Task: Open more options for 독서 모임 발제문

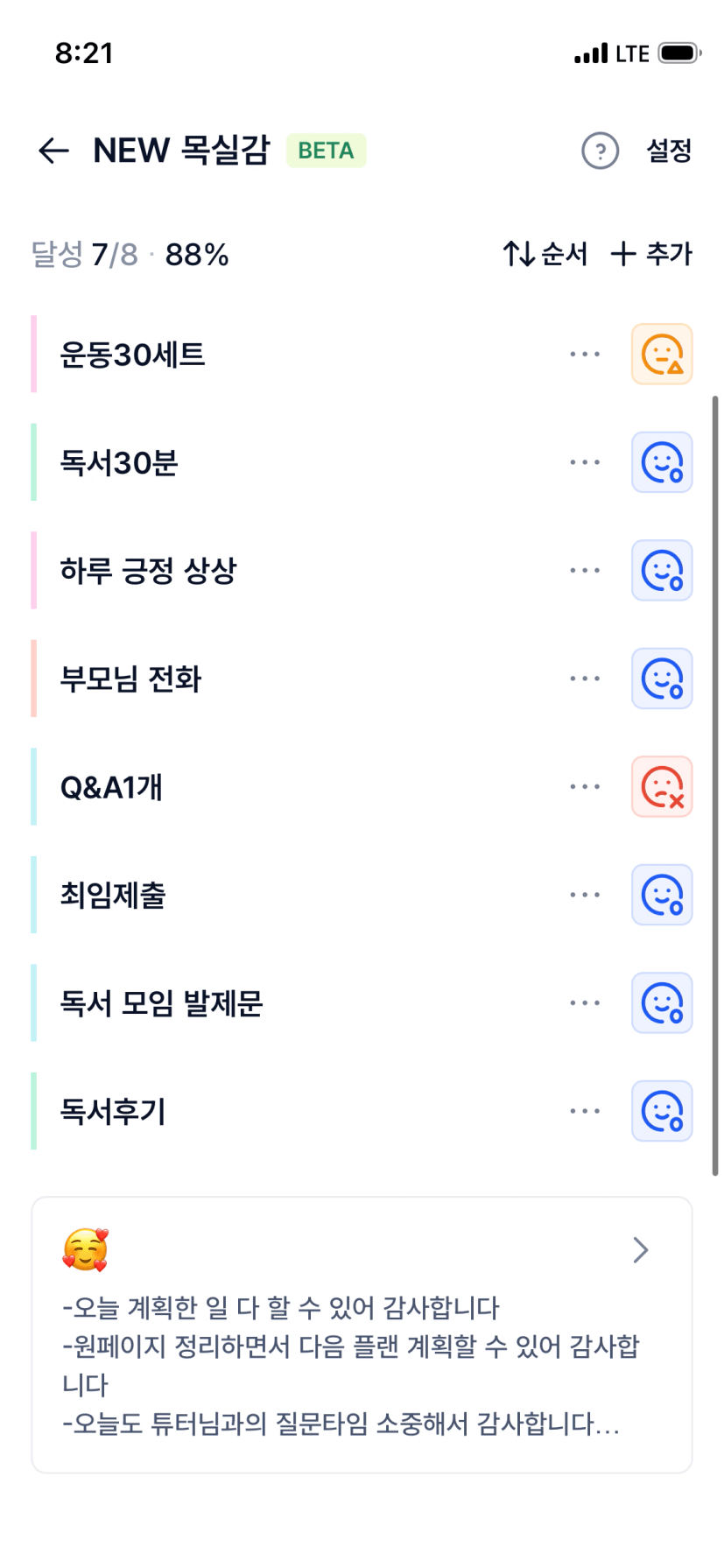Action: pos(585,1003)
